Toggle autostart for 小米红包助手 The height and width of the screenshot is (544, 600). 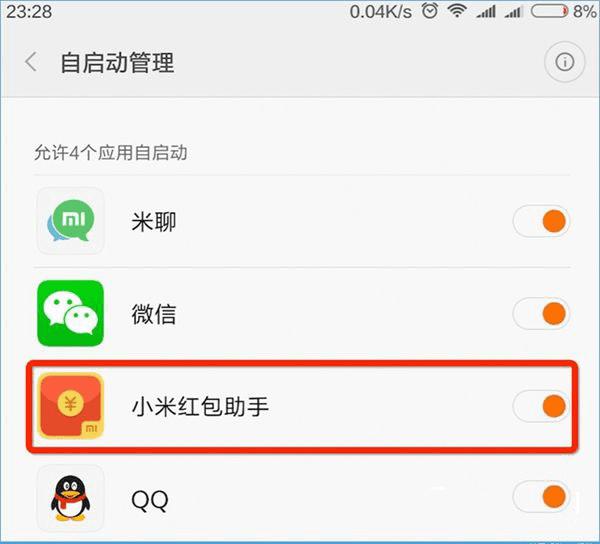541,406
